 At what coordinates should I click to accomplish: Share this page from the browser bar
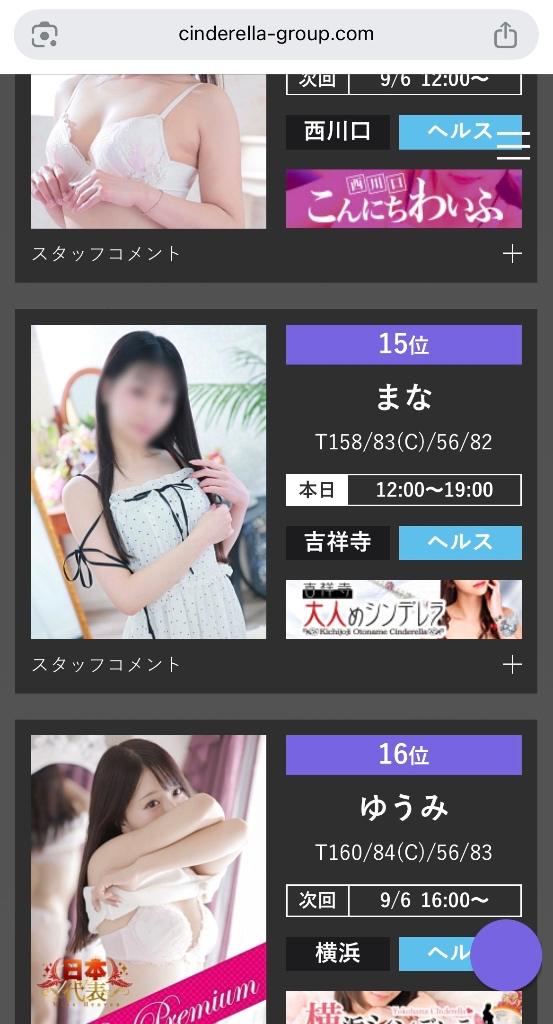click(505, 35)
